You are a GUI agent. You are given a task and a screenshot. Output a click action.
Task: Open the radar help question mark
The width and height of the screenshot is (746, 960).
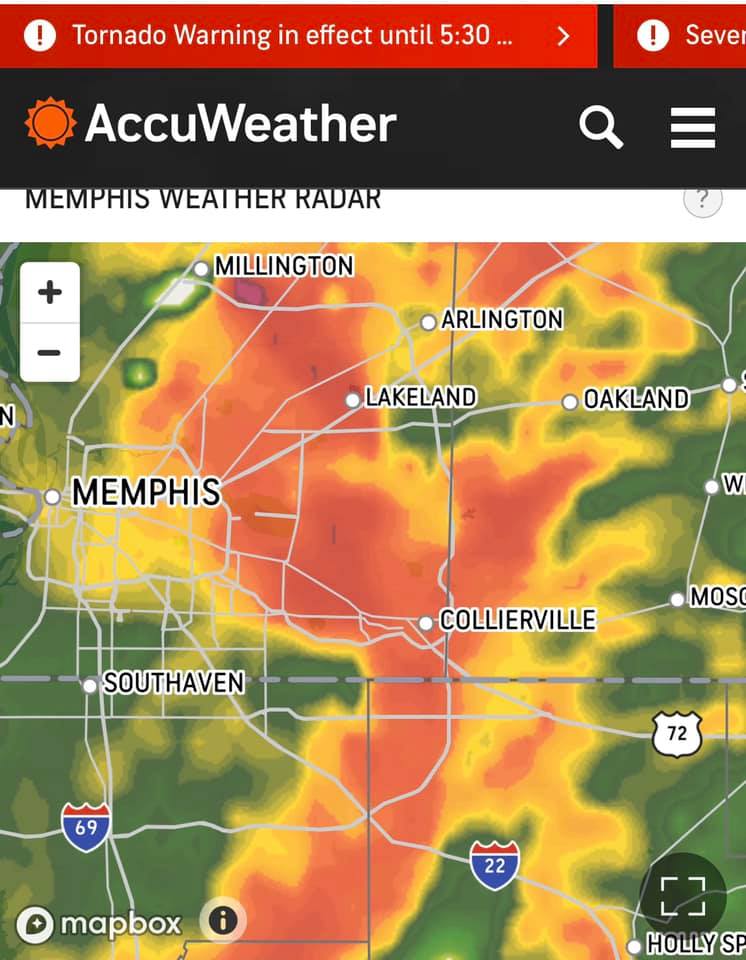coord(703,200)
